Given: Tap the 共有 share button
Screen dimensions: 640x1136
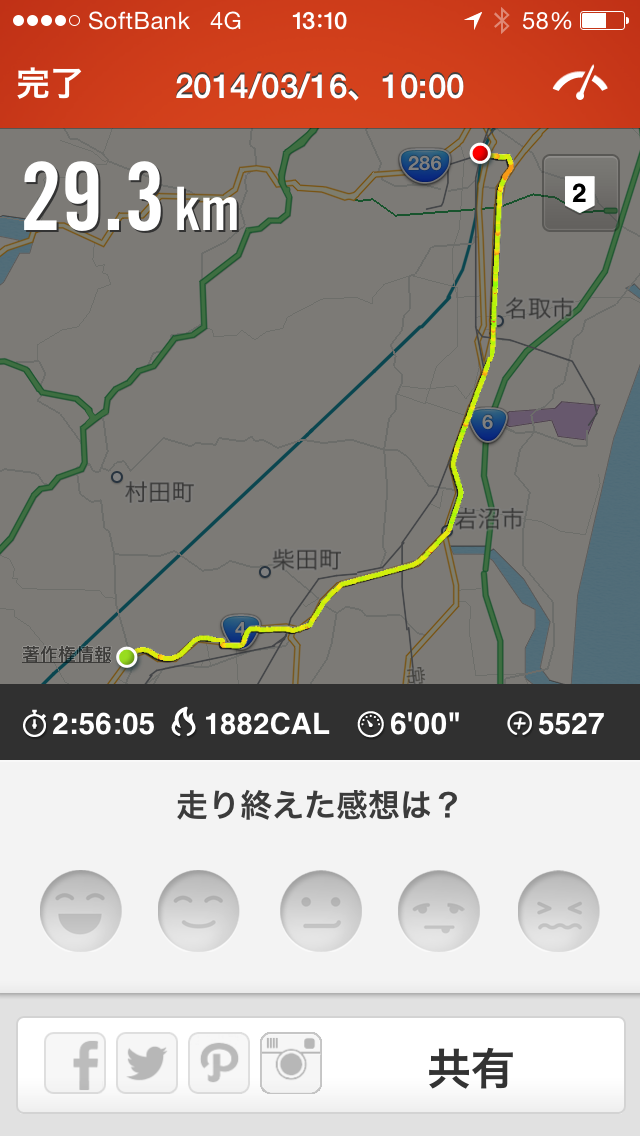Looking at the screenshot, I should pyautogui.click(x=471, y=1067).
